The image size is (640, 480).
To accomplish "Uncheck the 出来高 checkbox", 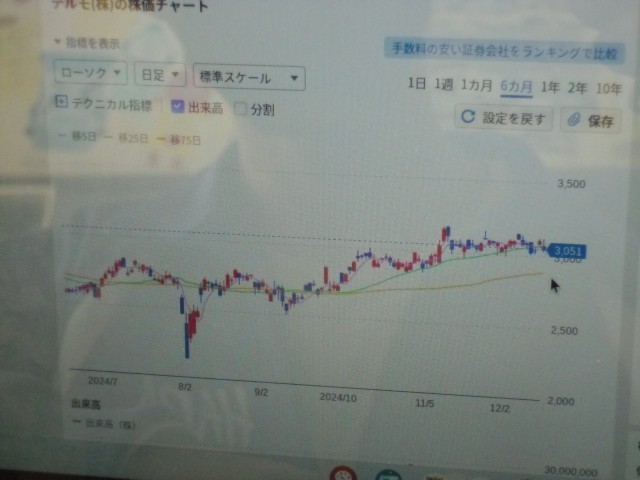I will pyautogui.click(x=177, y=106).
